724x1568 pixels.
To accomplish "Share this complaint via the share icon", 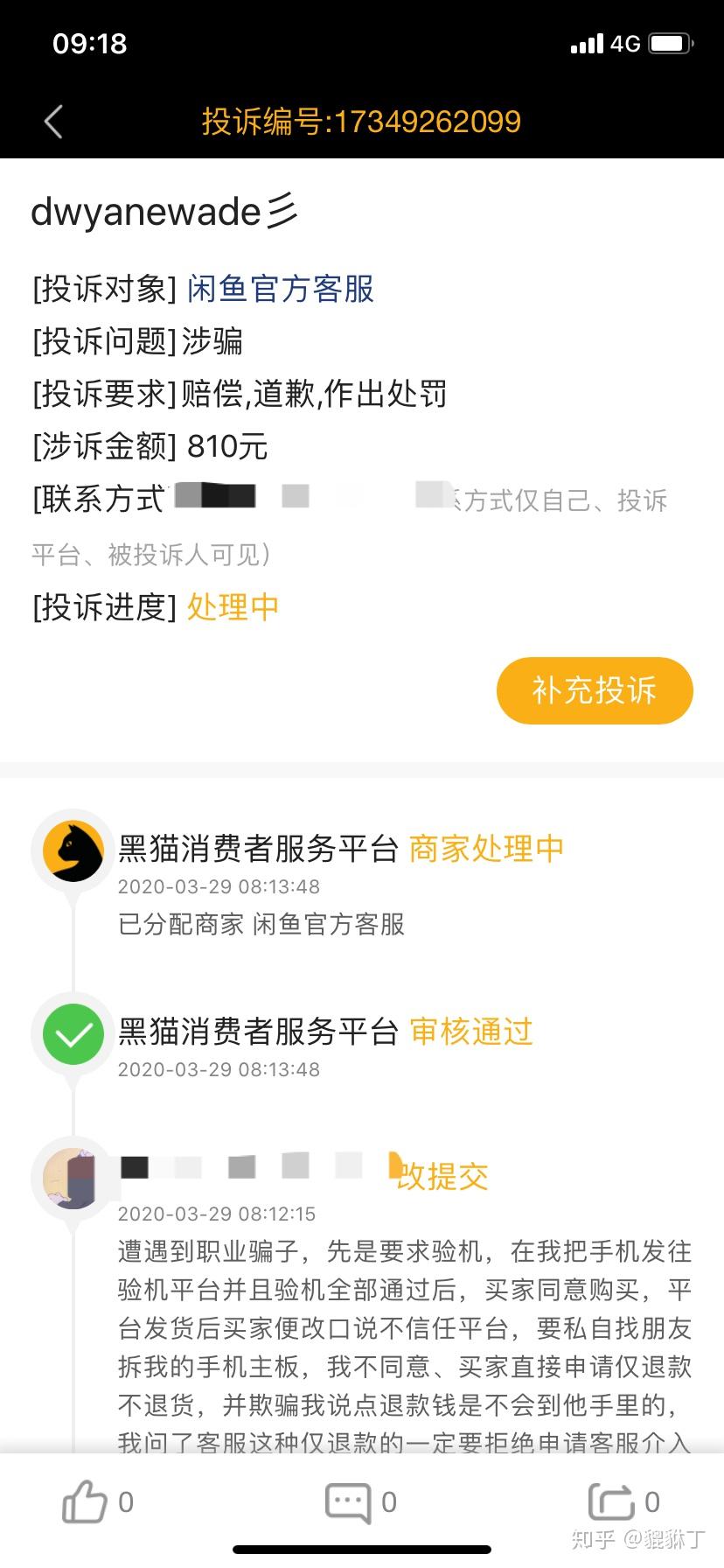I will point(611,1502).
